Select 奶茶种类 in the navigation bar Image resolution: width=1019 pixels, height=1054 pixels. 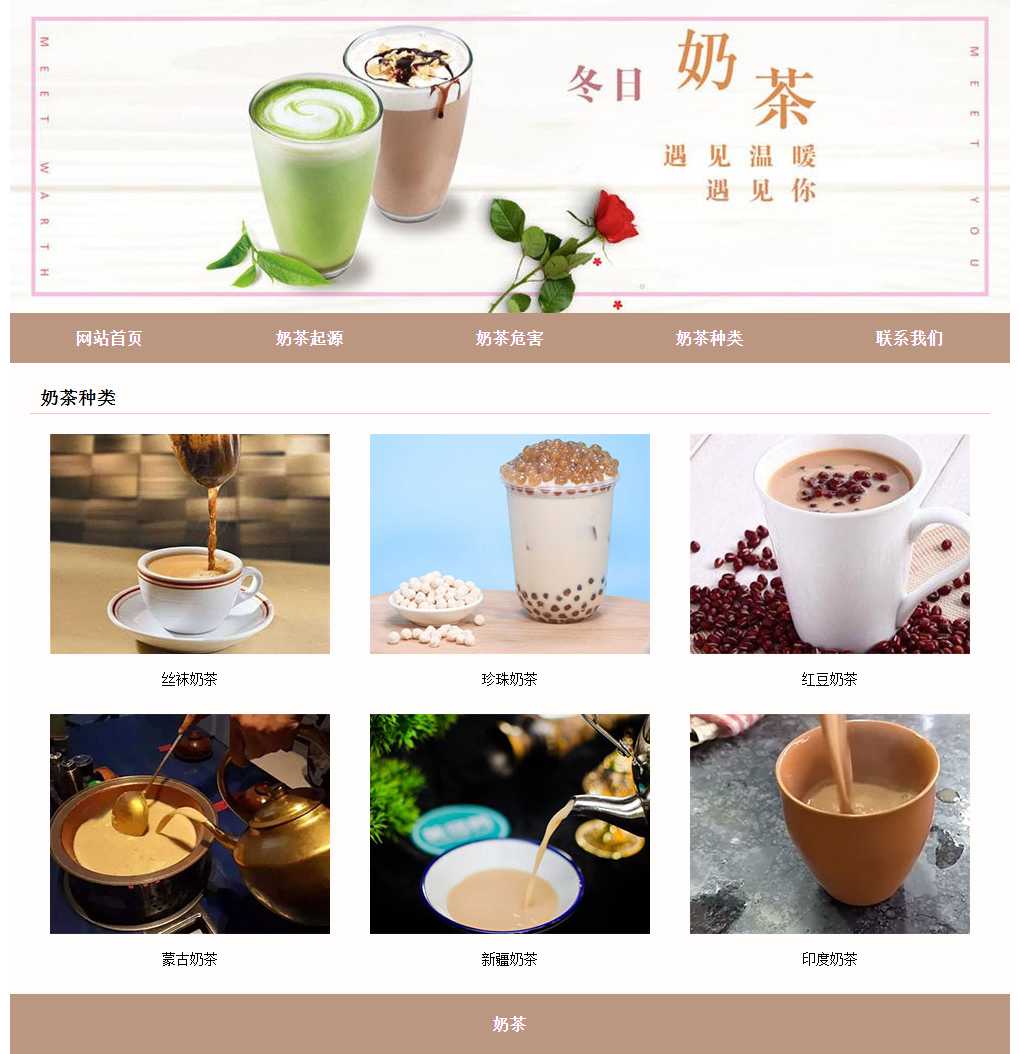coord(709,338)
